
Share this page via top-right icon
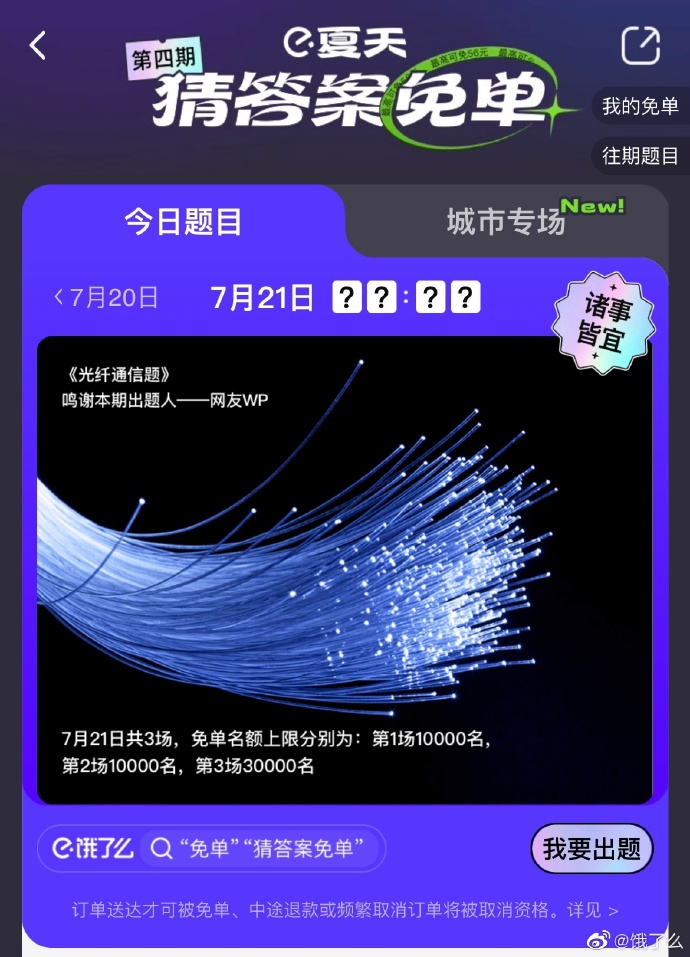640,46
